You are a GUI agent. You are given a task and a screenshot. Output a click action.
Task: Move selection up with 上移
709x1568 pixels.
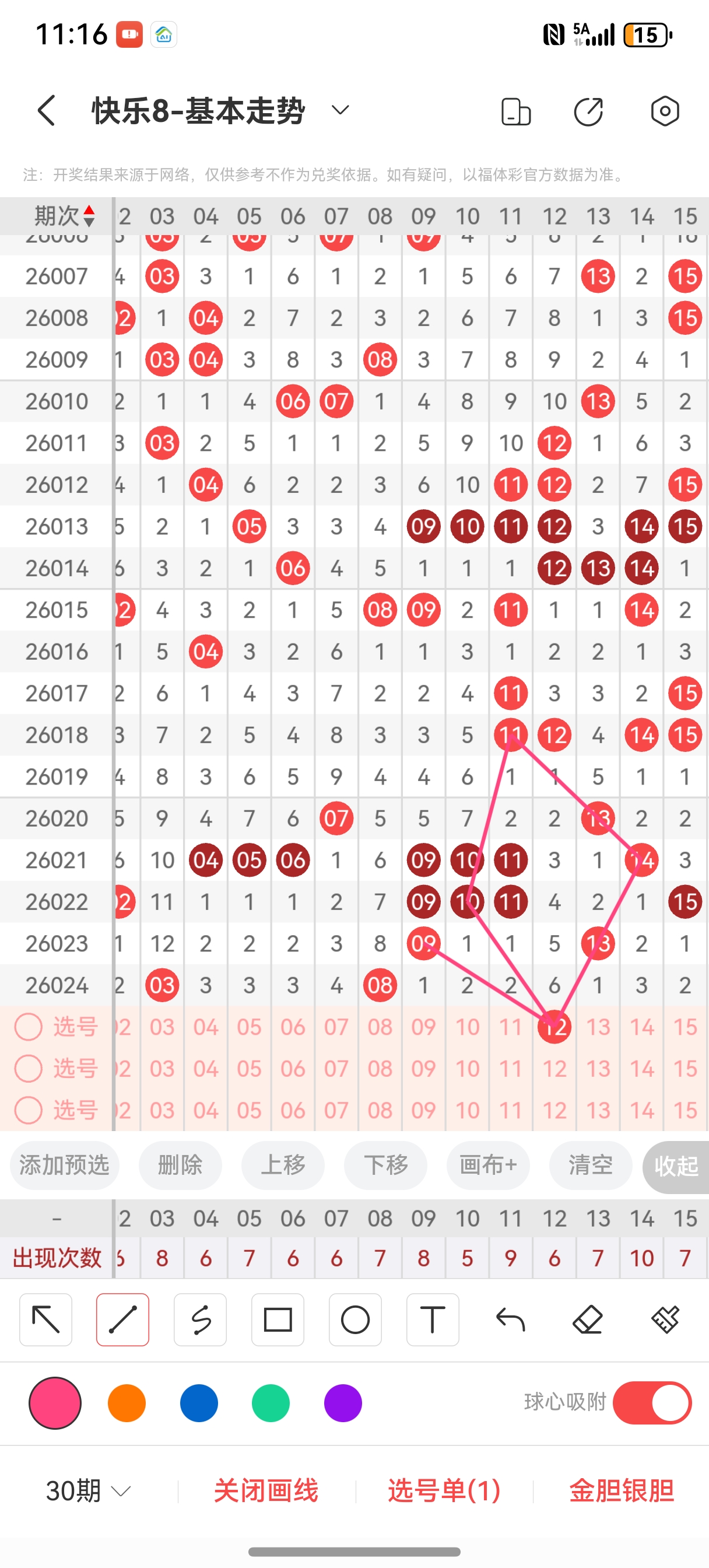point(283,1165)
